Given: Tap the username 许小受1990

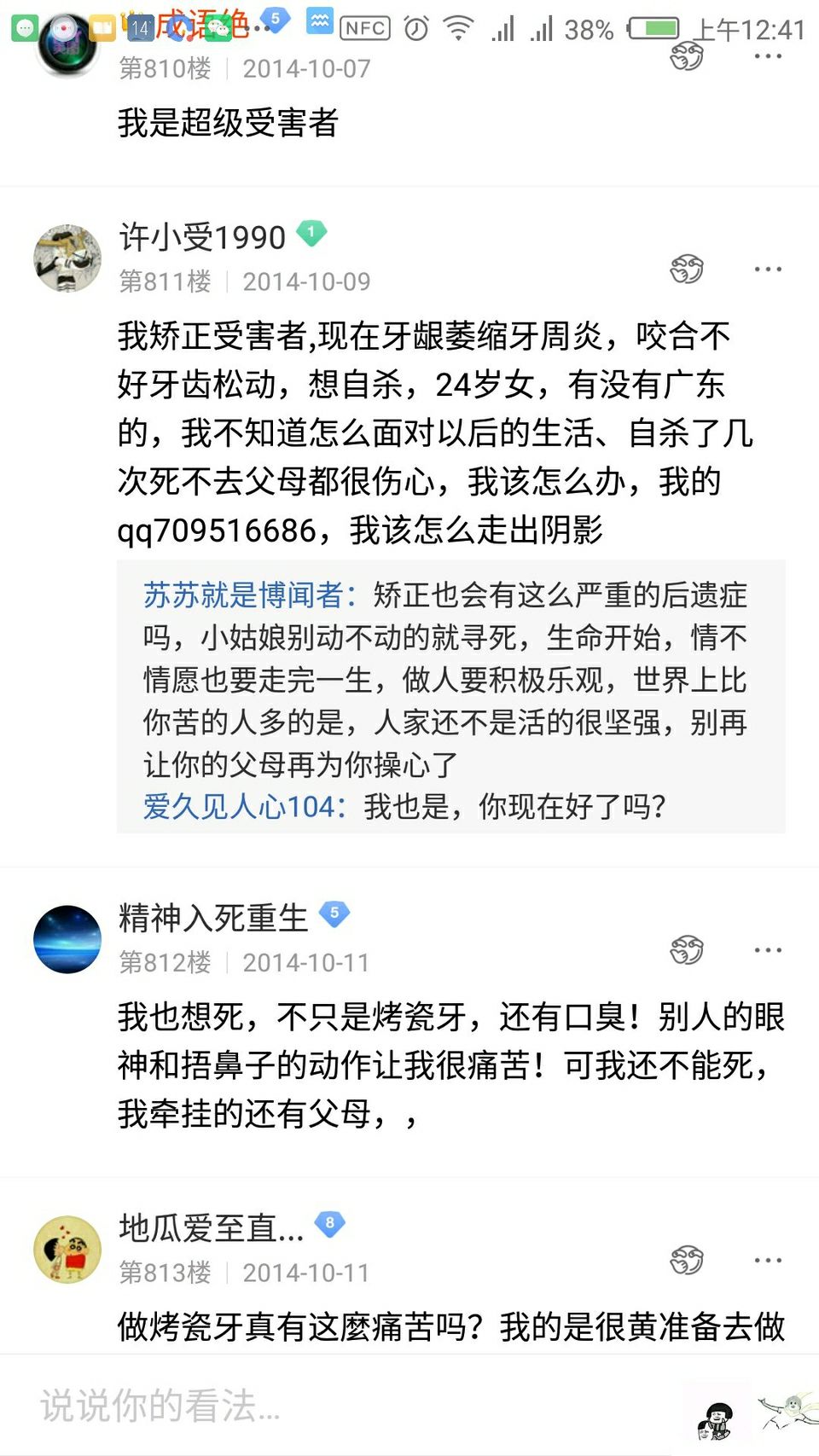Looking at the screenshot, I should [202, 237].
